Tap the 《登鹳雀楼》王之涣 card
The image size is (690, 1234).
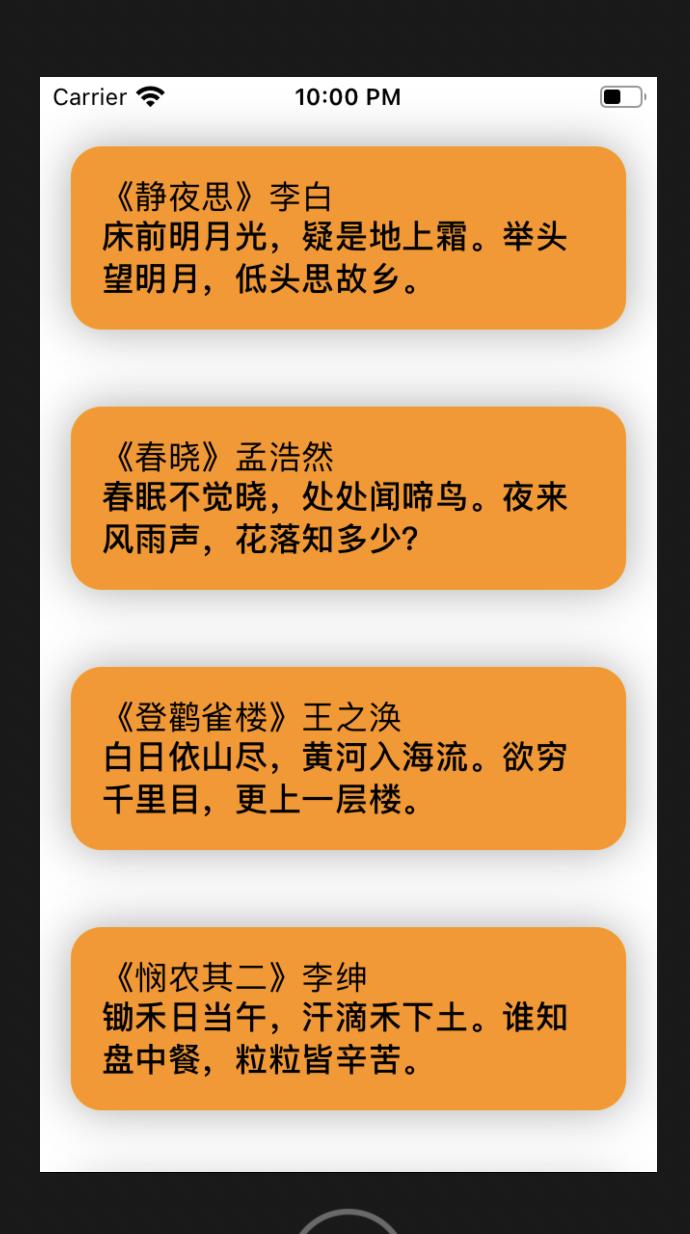pos(348,758)
